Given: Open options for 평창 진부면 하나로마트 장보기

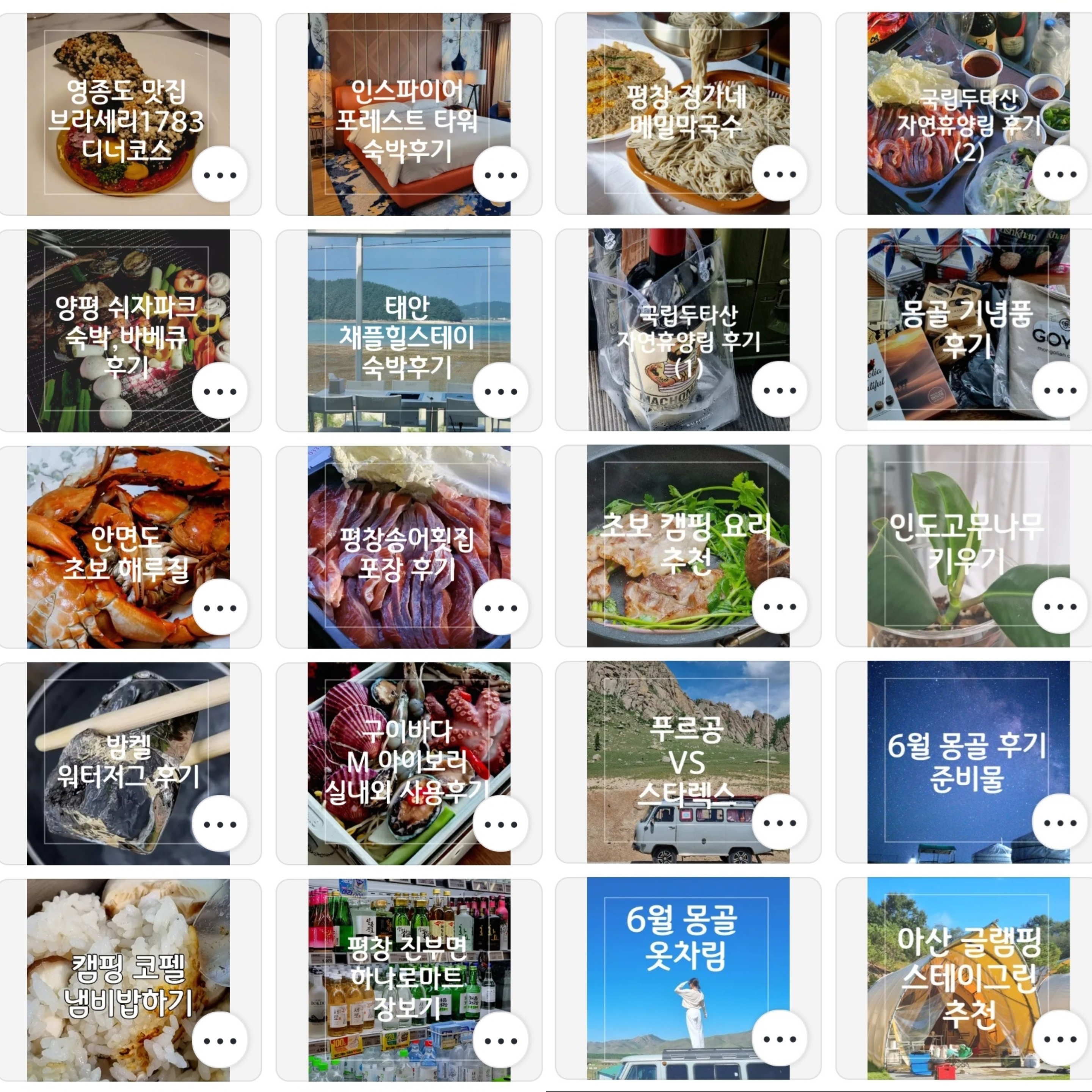Looking at the screenshot, I should (500, 1040).
